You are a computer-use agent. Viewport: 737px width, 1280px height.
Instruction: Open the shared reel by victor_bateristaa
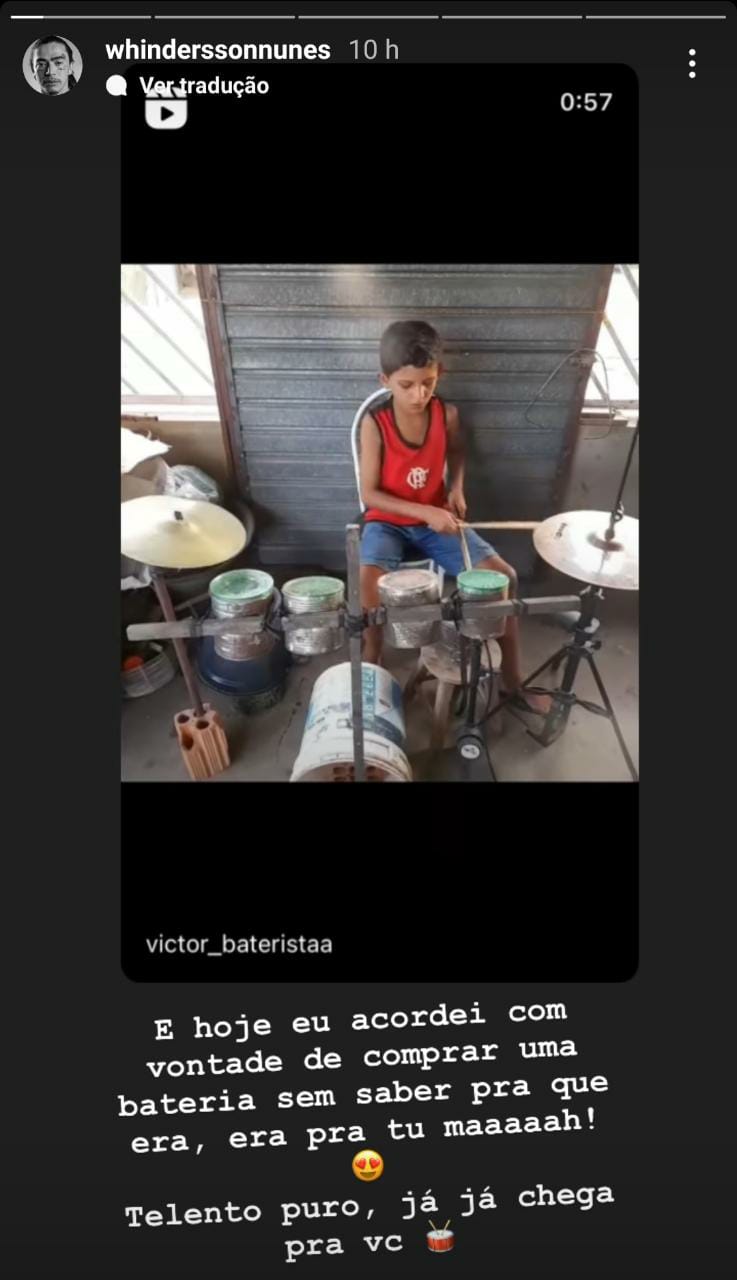(x=379, y=522)
